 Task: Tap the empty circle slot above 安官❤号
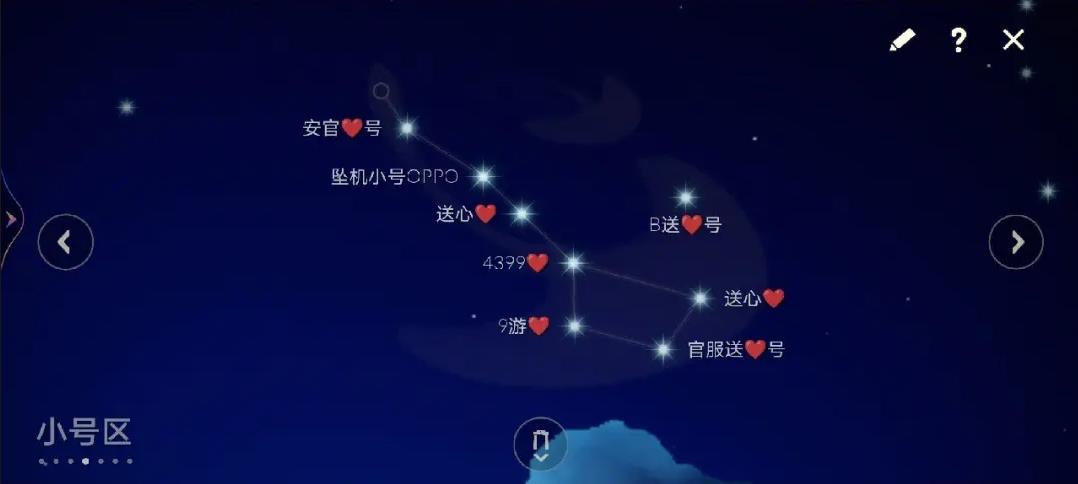click(381, 92)
